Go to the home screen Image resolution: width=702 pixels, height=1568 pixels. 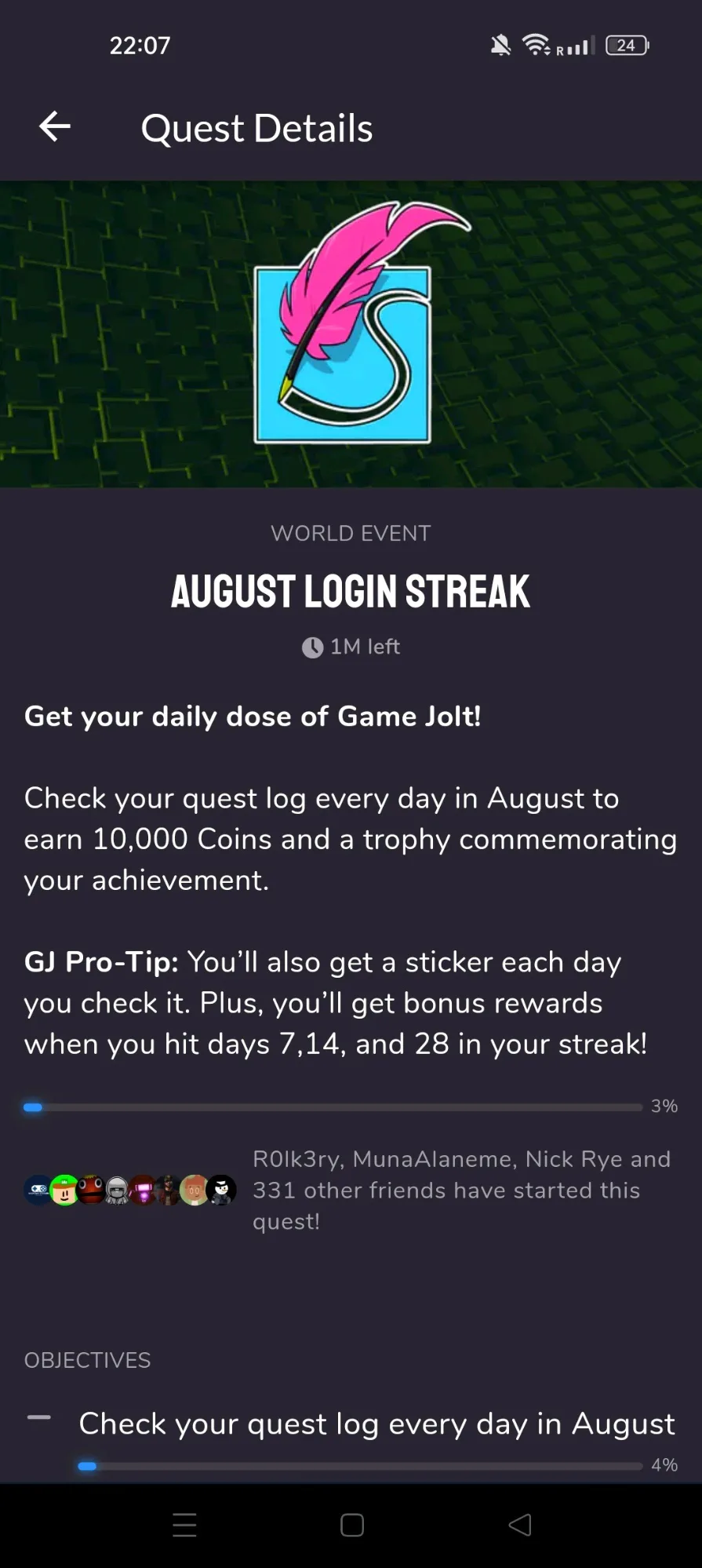(351, 1524)
